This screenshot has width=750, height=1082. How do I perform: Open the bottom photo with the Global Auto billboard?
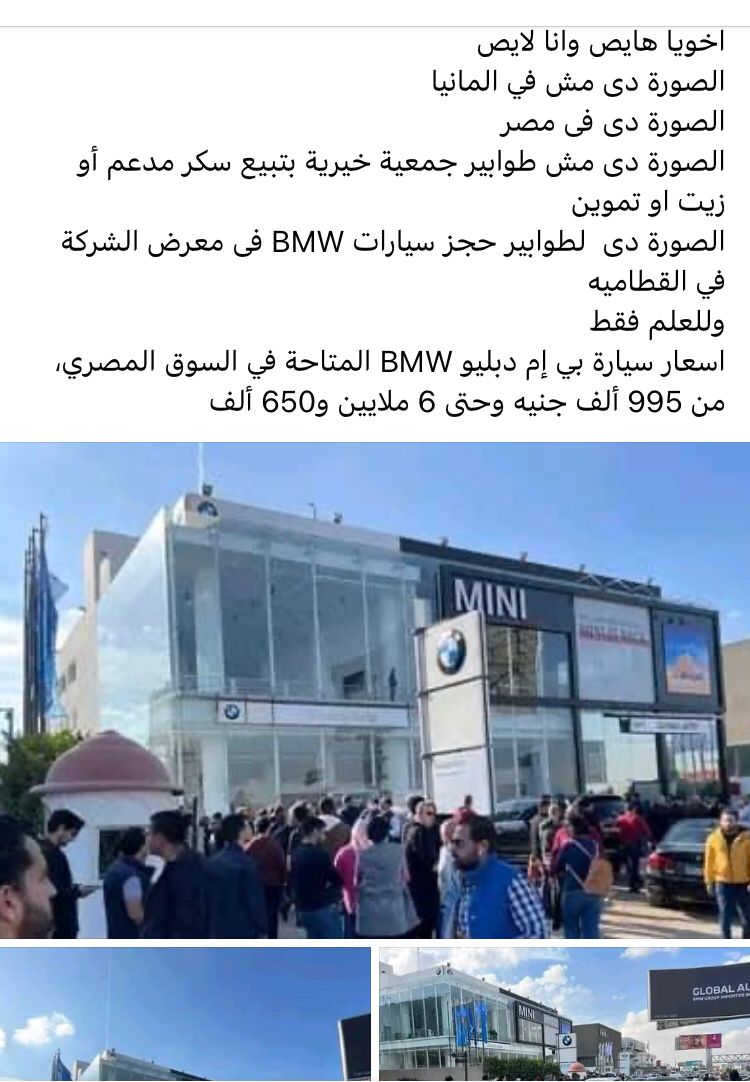(x=565, y=1014)
